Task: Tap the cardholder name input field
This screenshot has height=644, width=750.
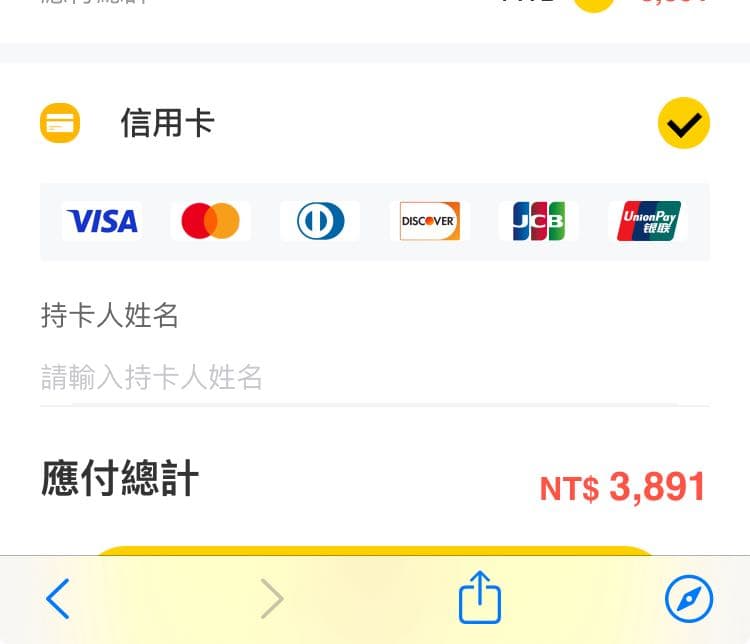Action: 374,377
